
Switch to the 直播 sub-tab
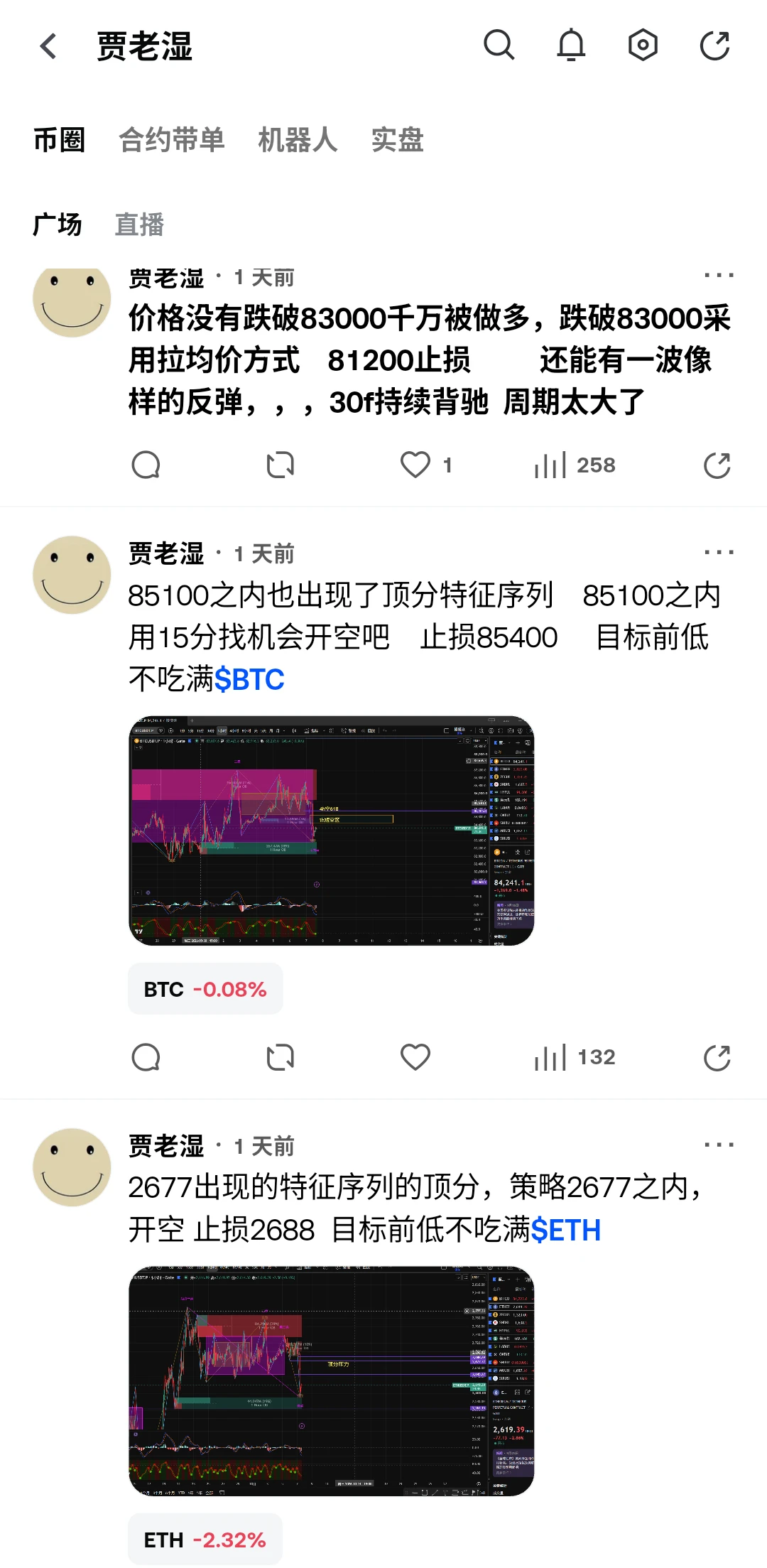pos(139,225)
